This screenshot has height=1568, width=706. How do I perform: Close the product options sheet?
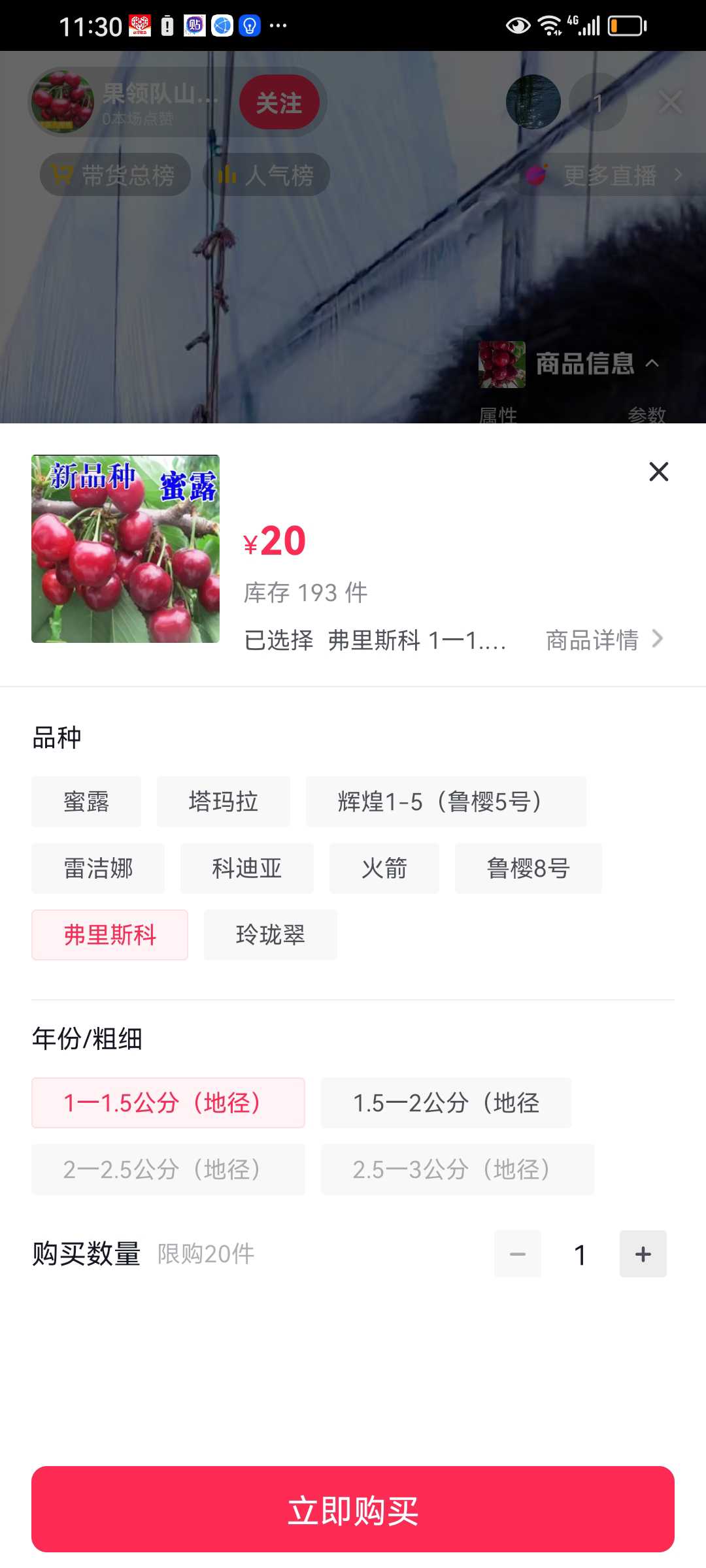point(658,471)
